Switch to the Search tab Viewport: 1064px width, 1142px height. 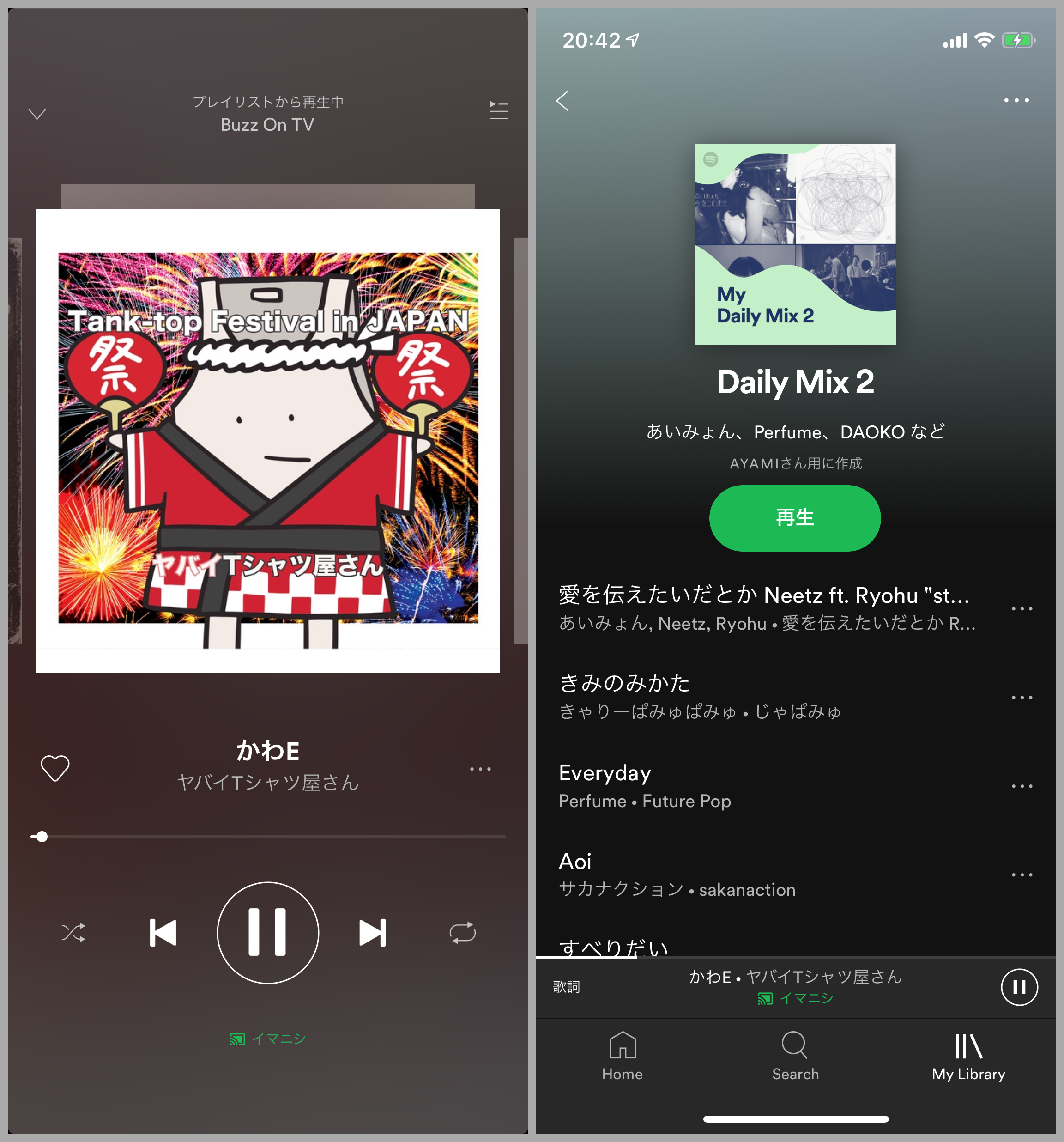pos(795,1056)
